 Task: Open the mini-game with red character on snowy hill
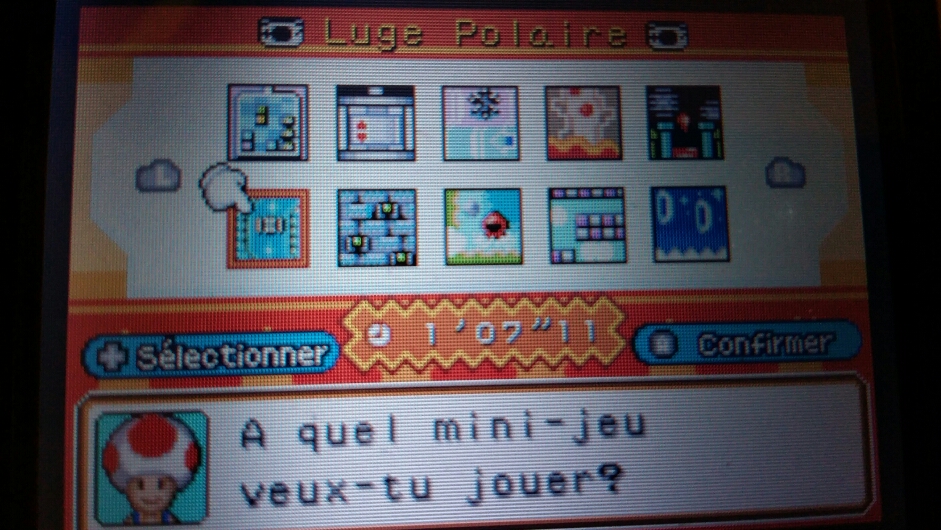483,226
